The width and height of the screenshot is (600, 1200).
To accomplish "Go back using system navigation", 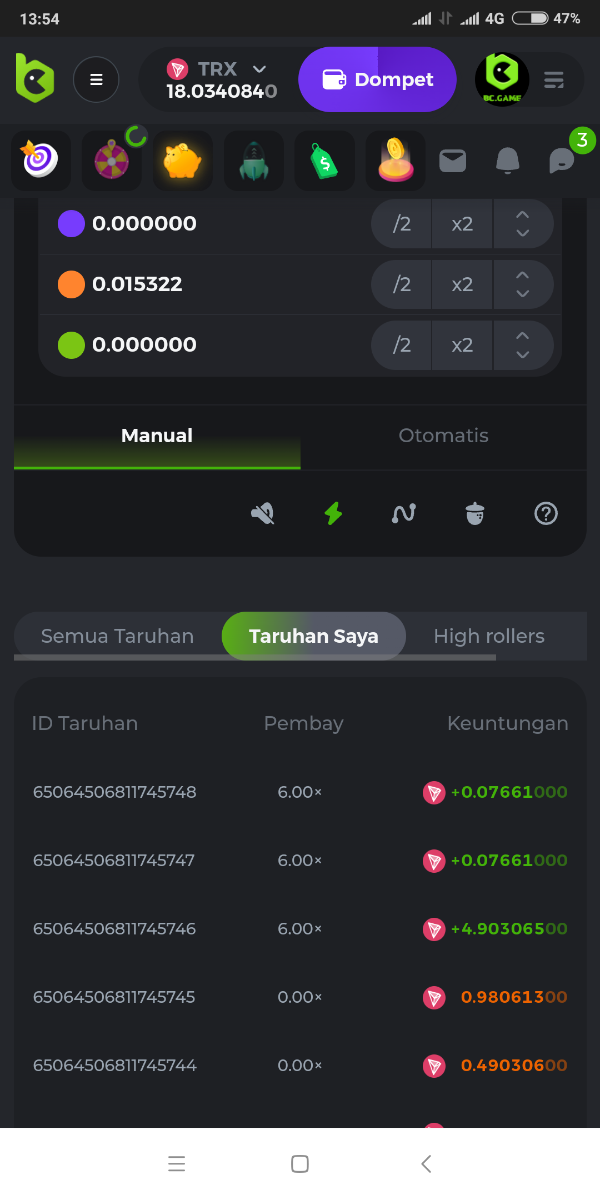I will pos(426,1163).
